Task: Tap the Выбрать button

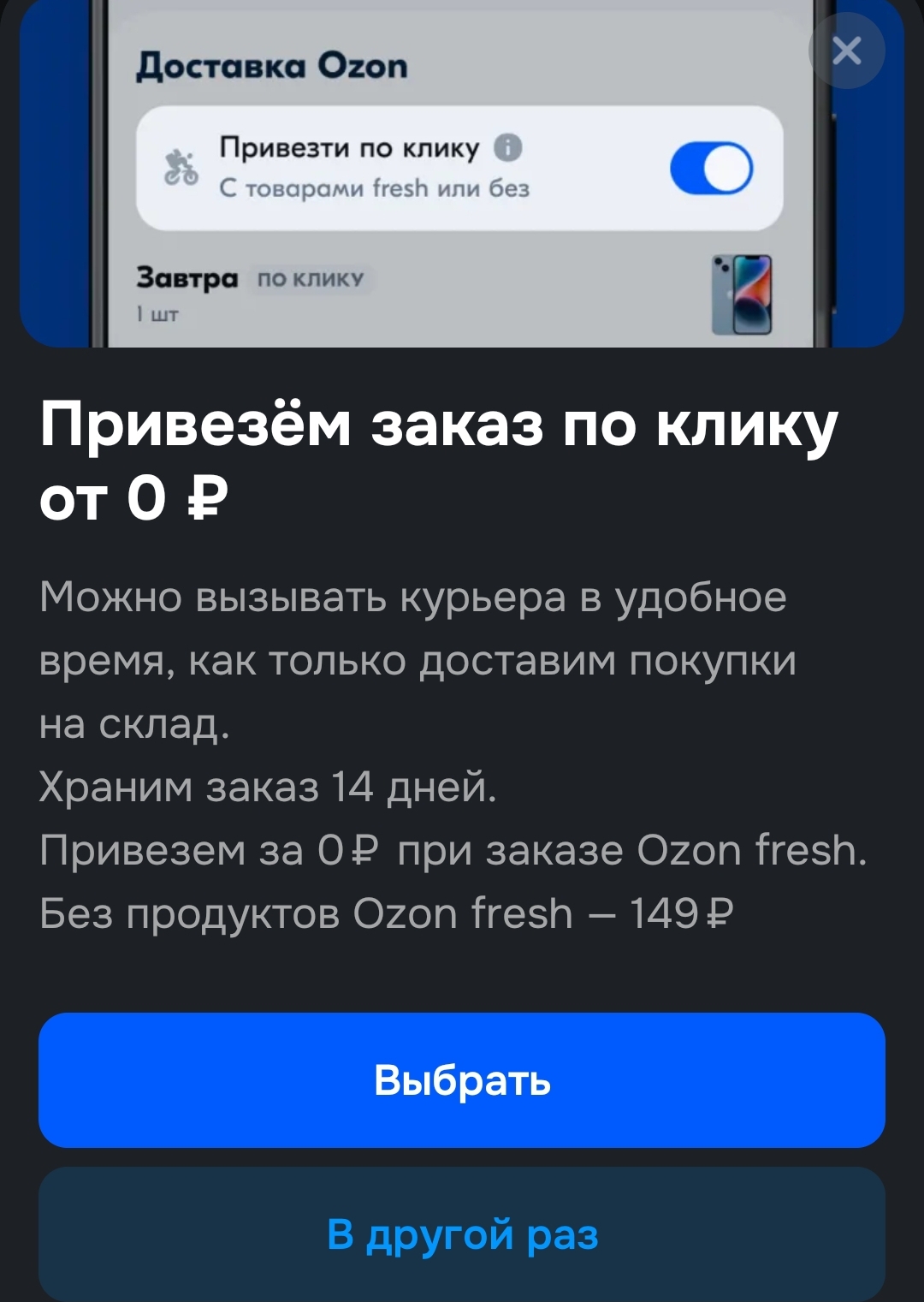Action: [462, 1080]
